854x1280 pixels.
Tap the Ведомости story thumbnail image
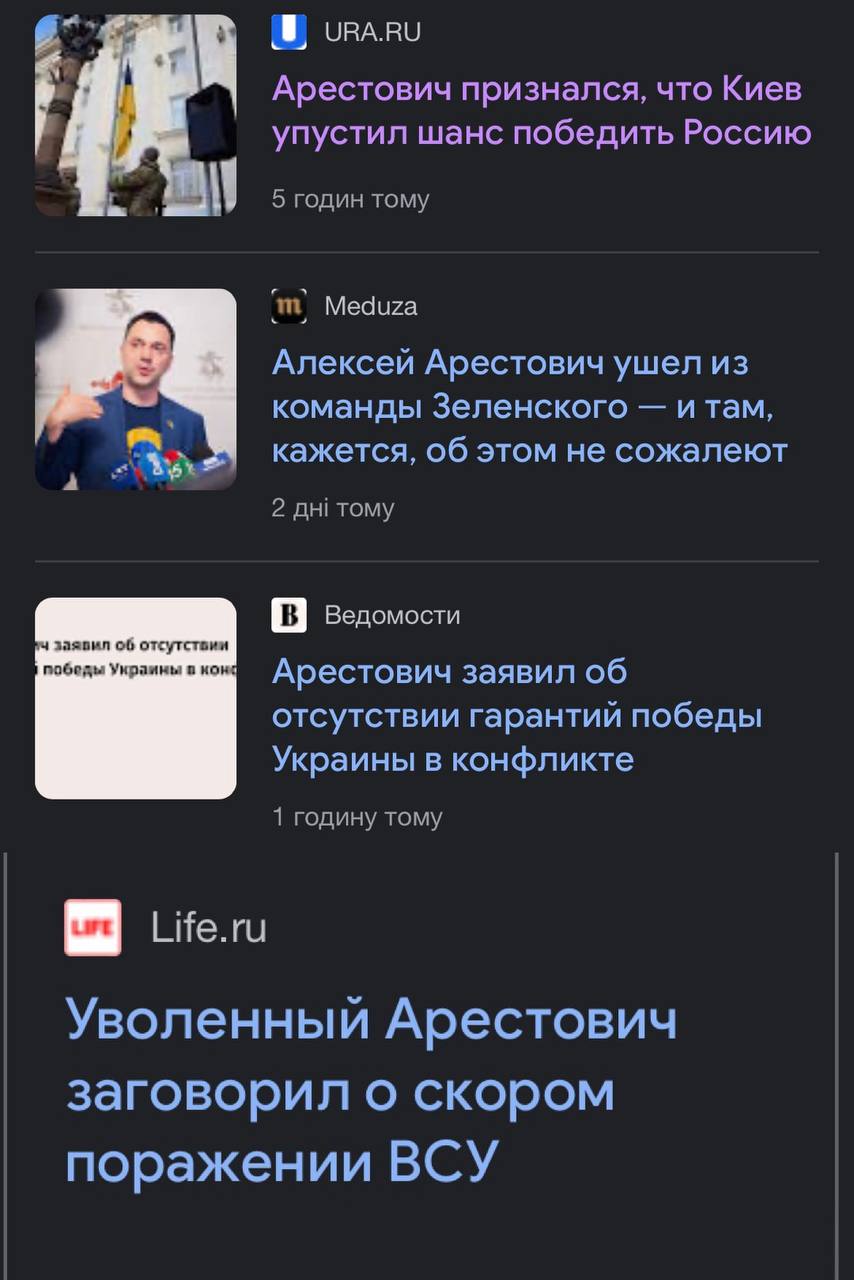pos(136,698)
